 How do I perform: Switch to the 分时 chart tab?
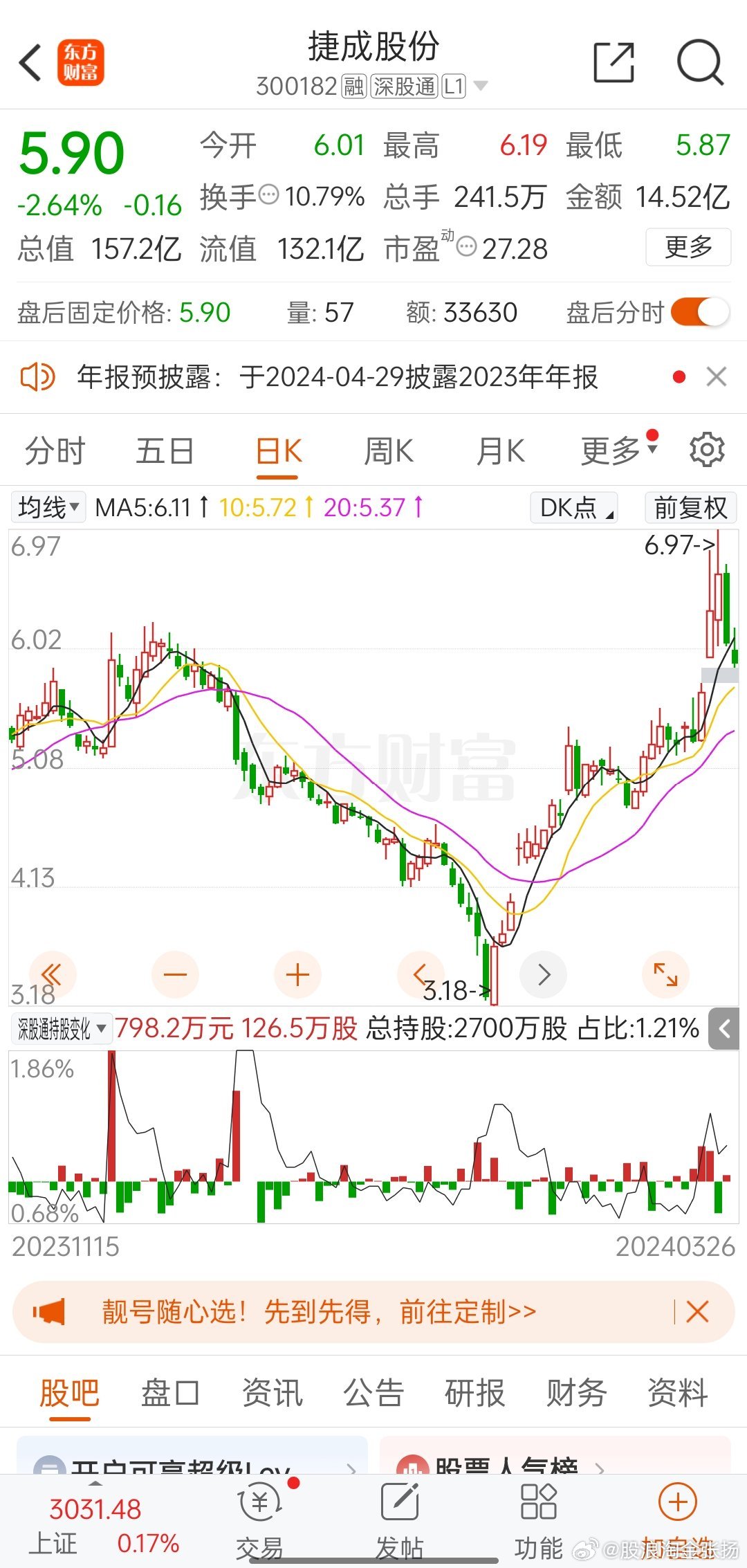55,451
